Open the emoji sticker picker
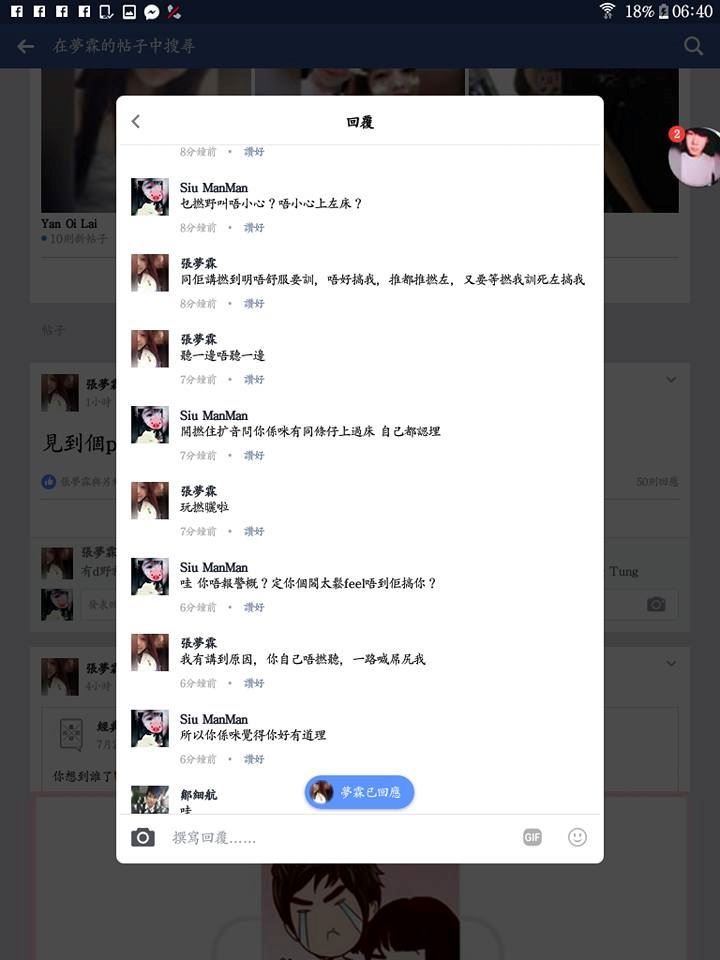Viewport: 720px width, 960px height. click(577, 837)
